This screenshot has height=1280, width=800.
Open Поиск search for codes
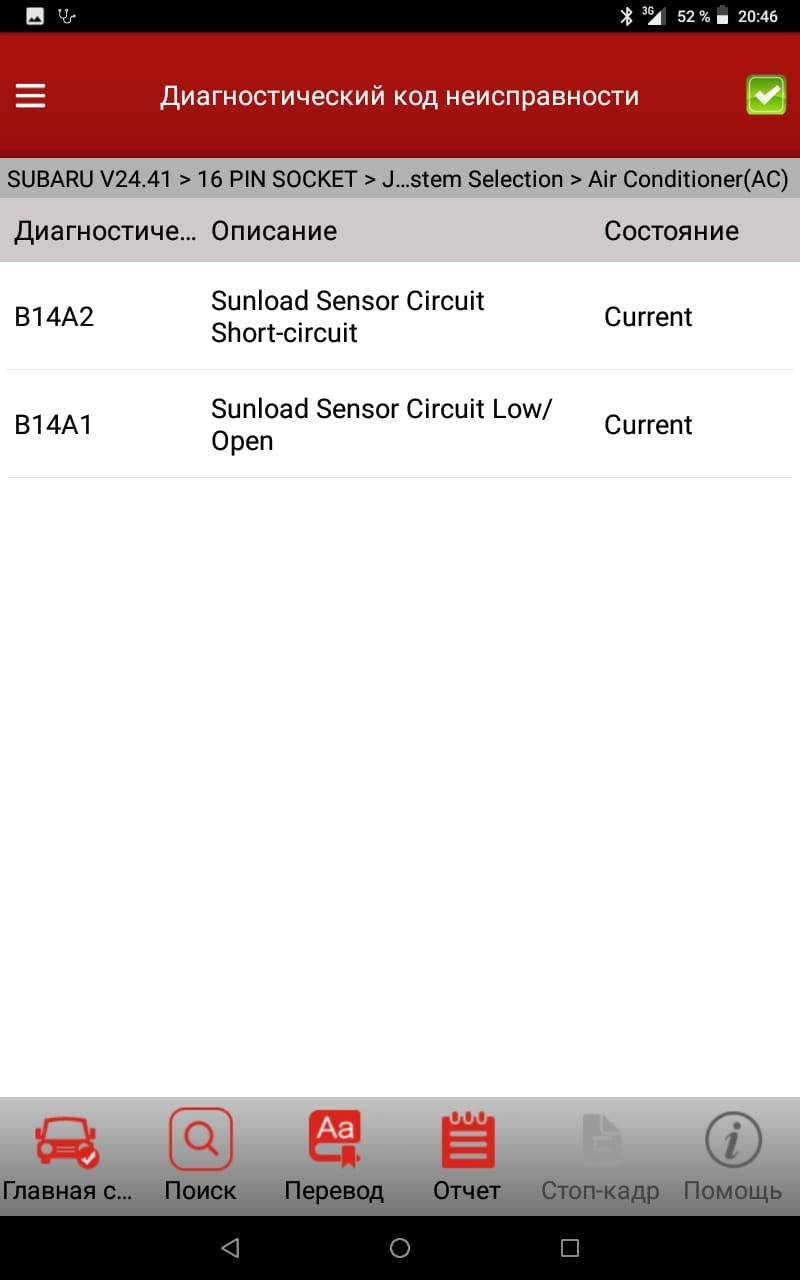click(201, 1157)
